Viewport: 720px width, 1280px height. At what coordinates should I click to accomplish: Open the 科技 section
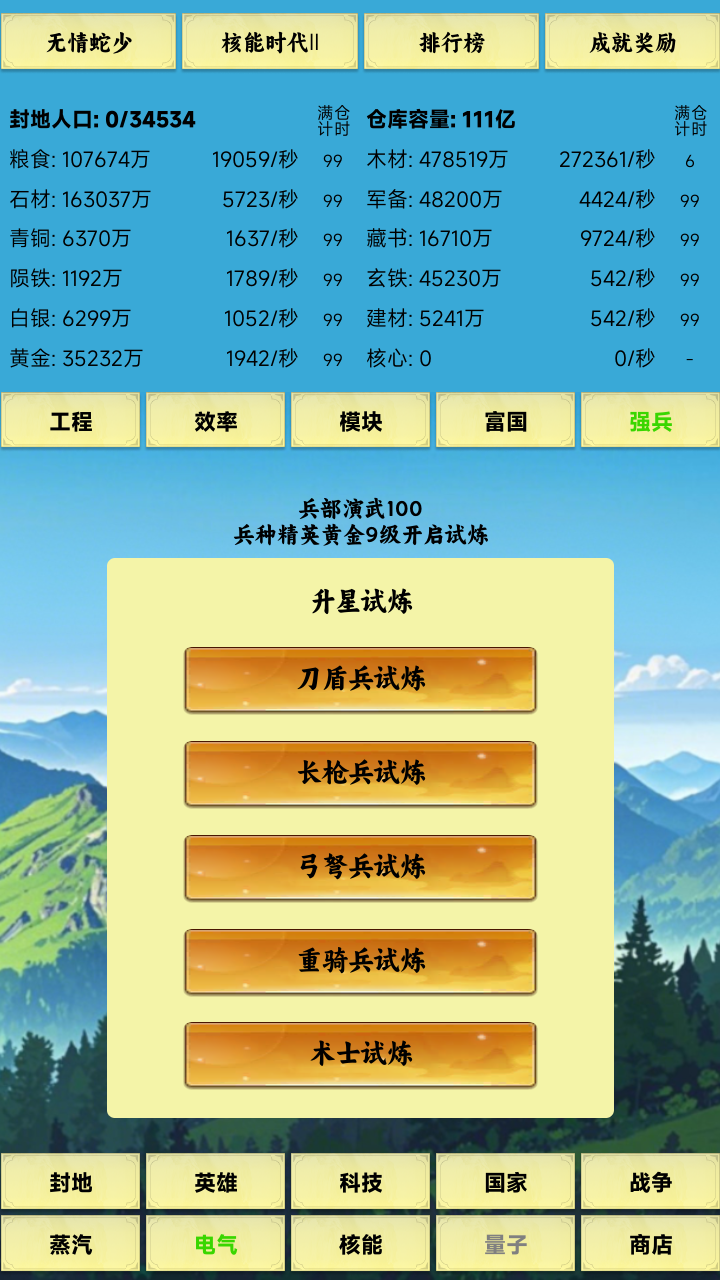[360, 1182]
